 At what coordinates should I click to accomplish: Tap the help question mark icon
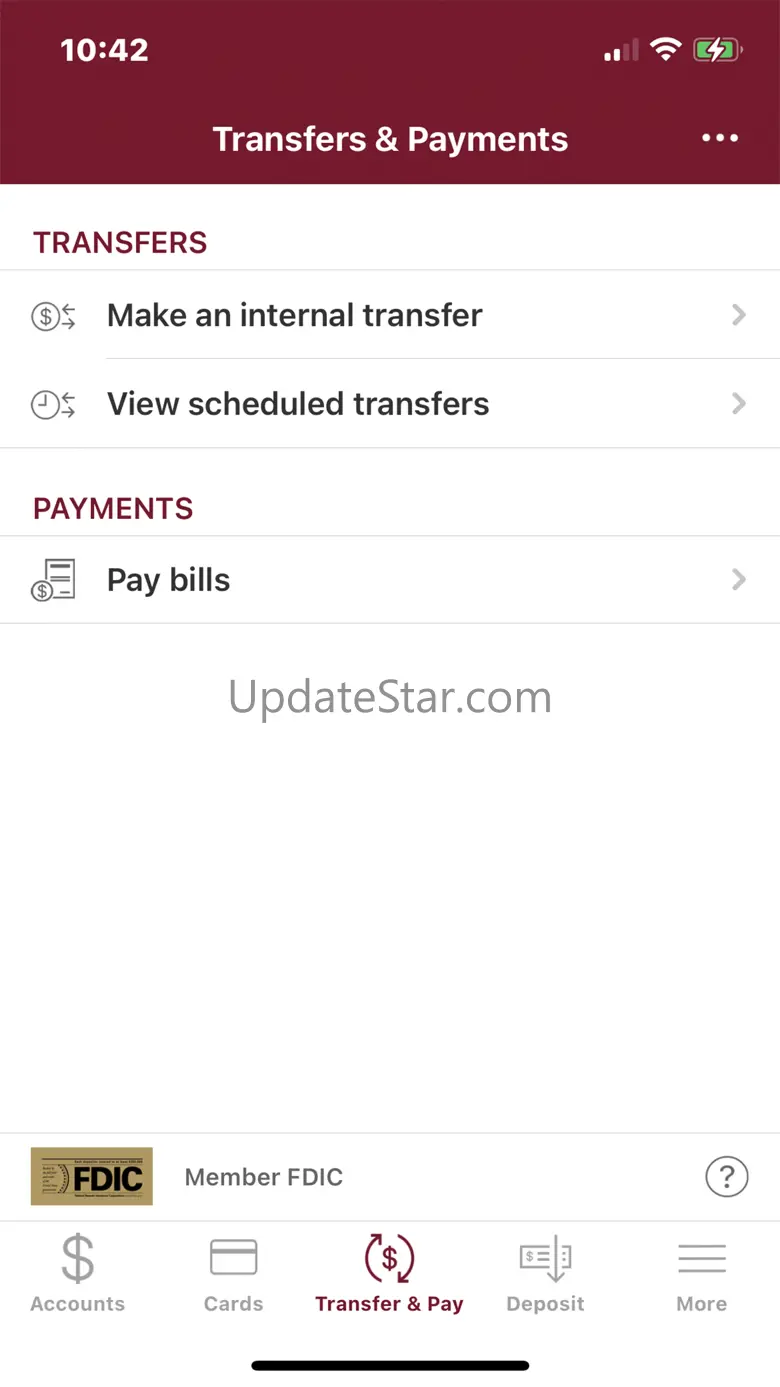pos(727,1176)
